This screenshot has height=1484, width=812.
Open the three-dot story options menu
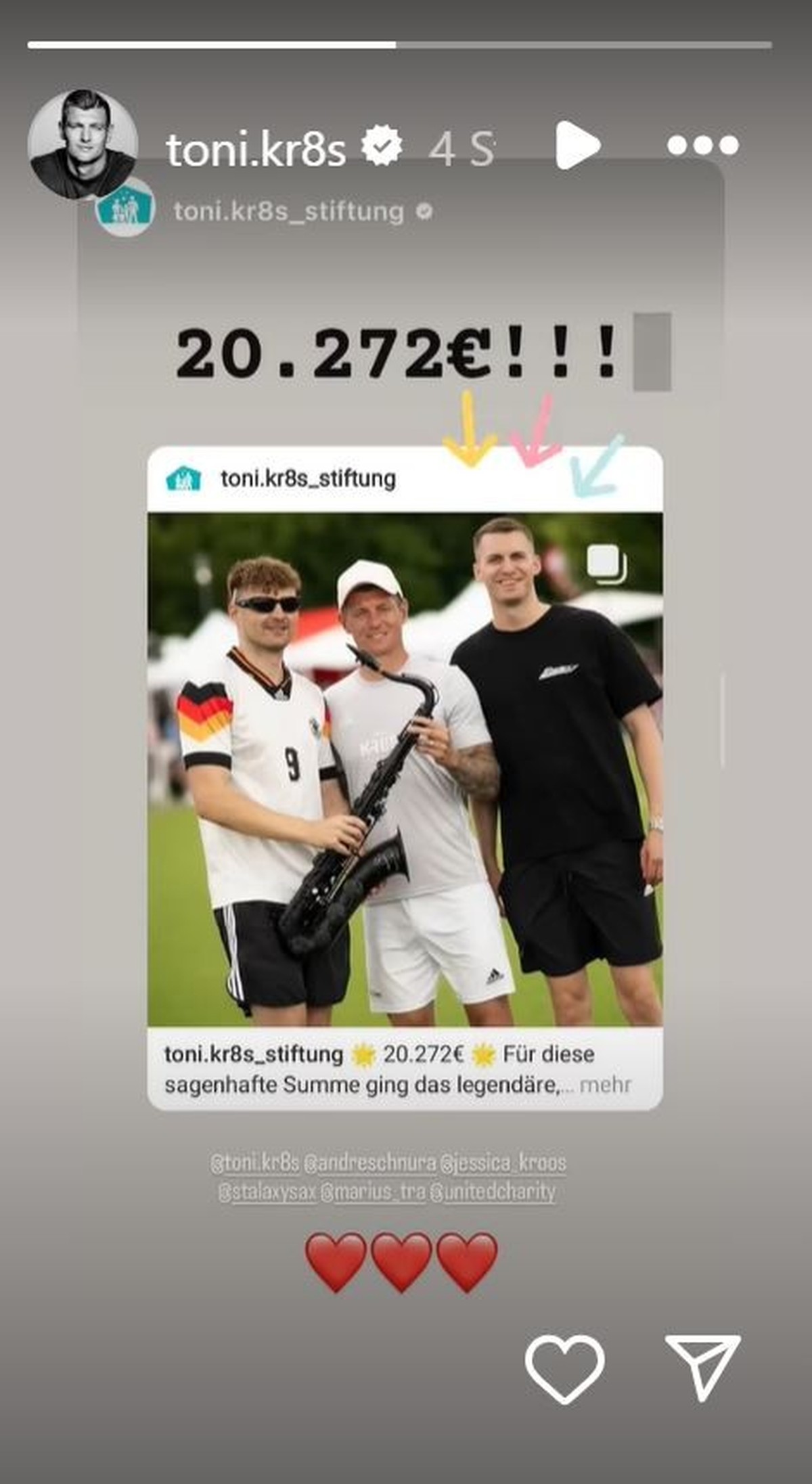[x=702, y=145]
